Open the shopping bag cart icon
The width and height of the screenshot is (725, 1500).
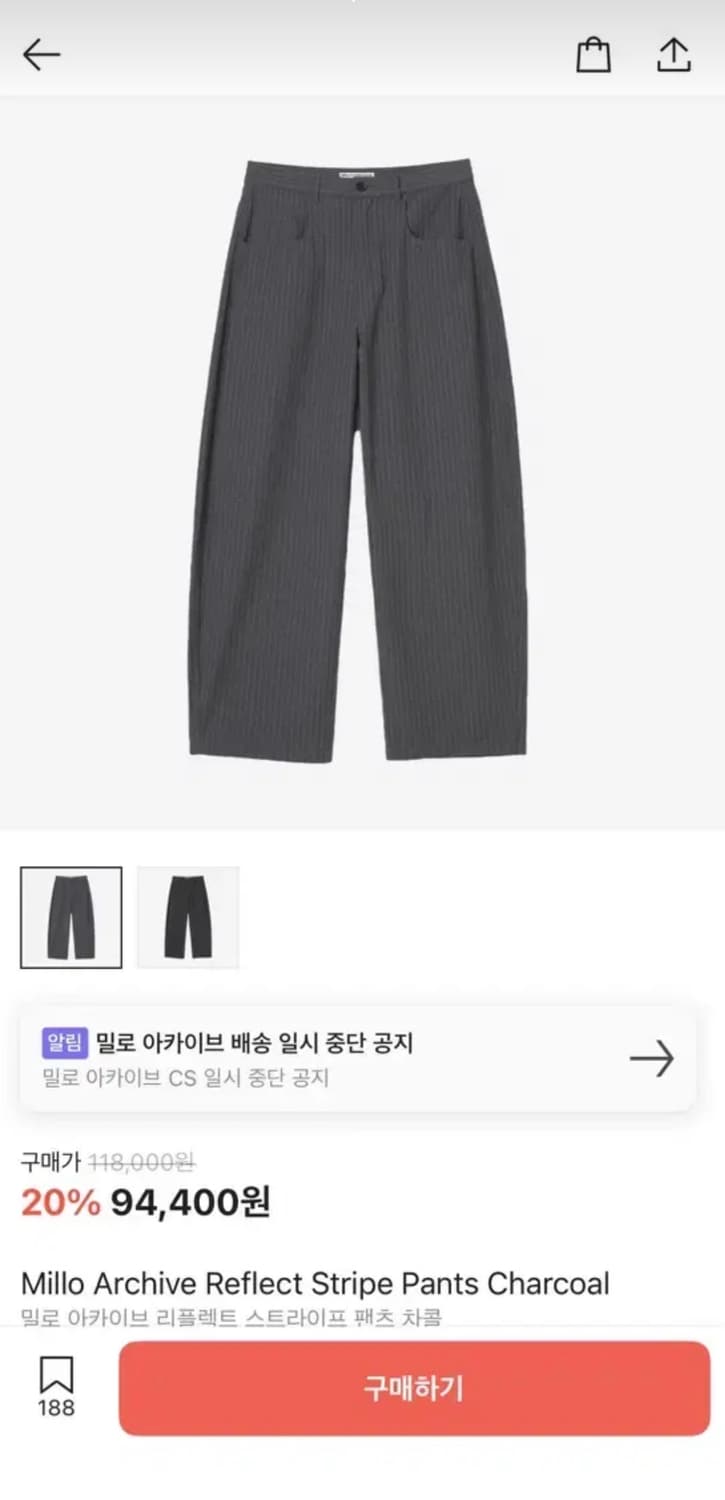596,55
